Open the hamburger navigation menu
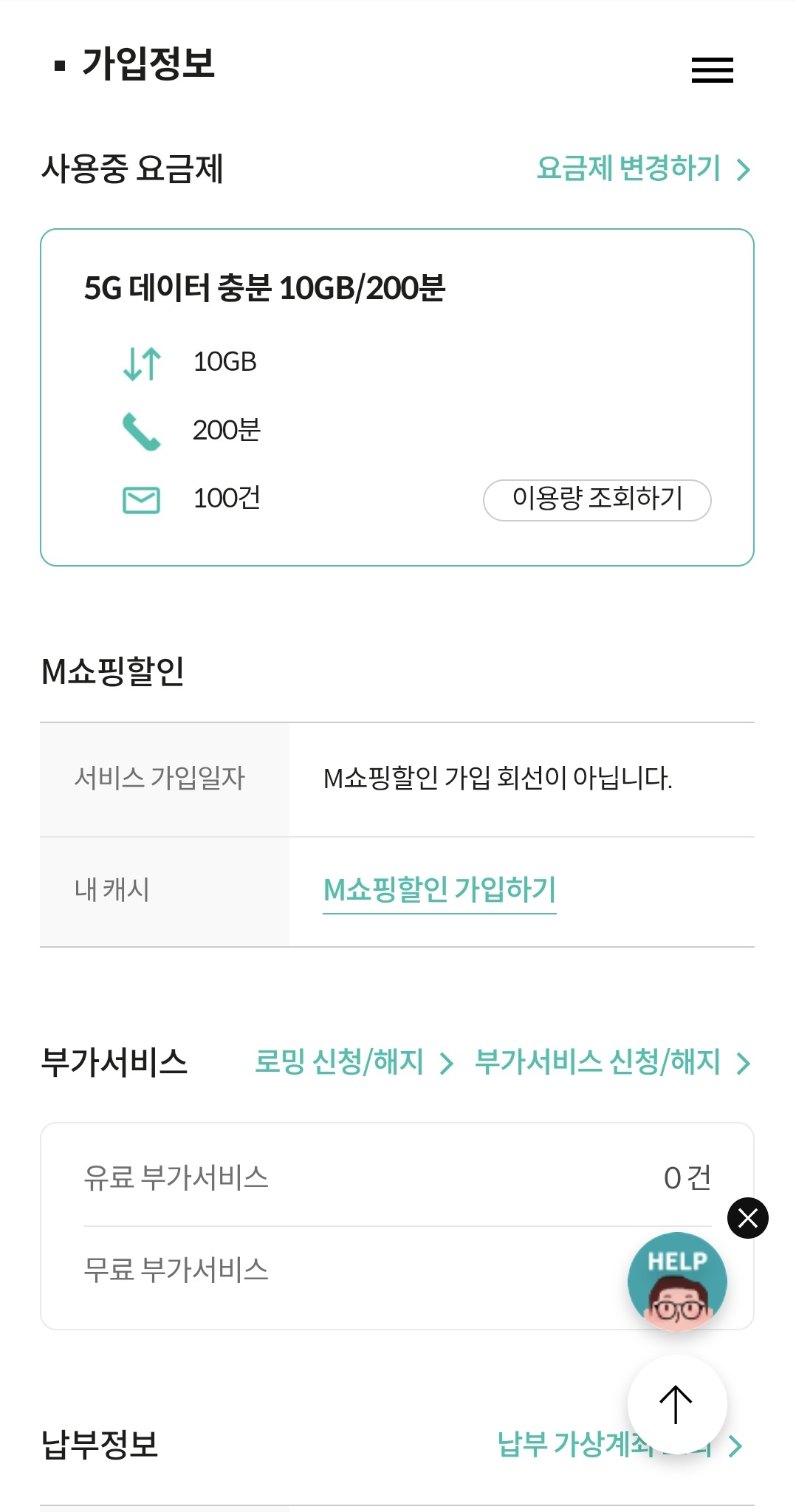The image size is (796, 1512). pyautogui.click(x=711, y=69)
